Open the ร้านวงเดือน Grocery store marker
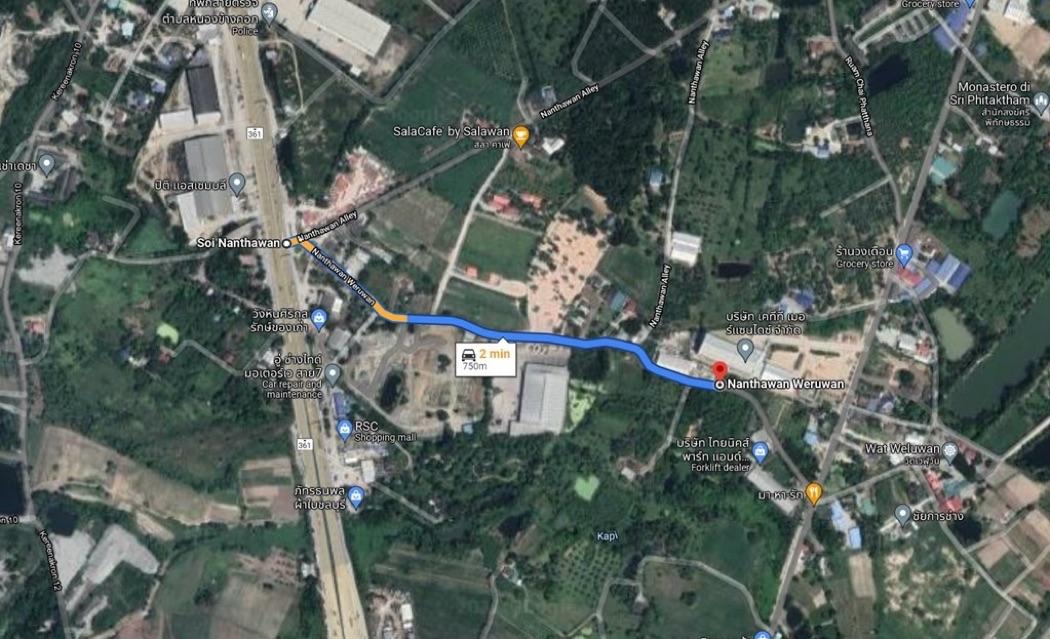 click(903, 252)
